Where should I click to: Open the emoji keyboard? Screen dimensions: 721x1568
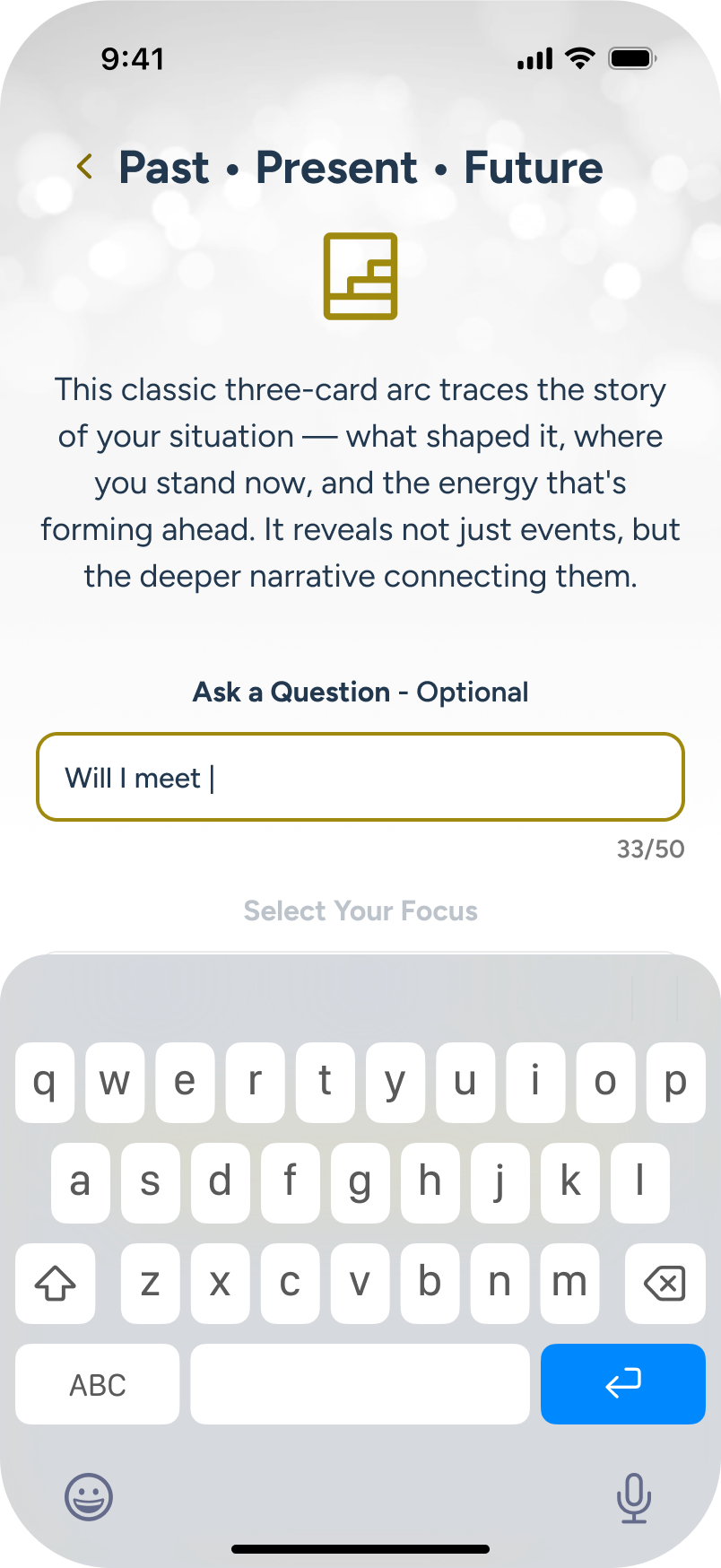pos(89,1496)
